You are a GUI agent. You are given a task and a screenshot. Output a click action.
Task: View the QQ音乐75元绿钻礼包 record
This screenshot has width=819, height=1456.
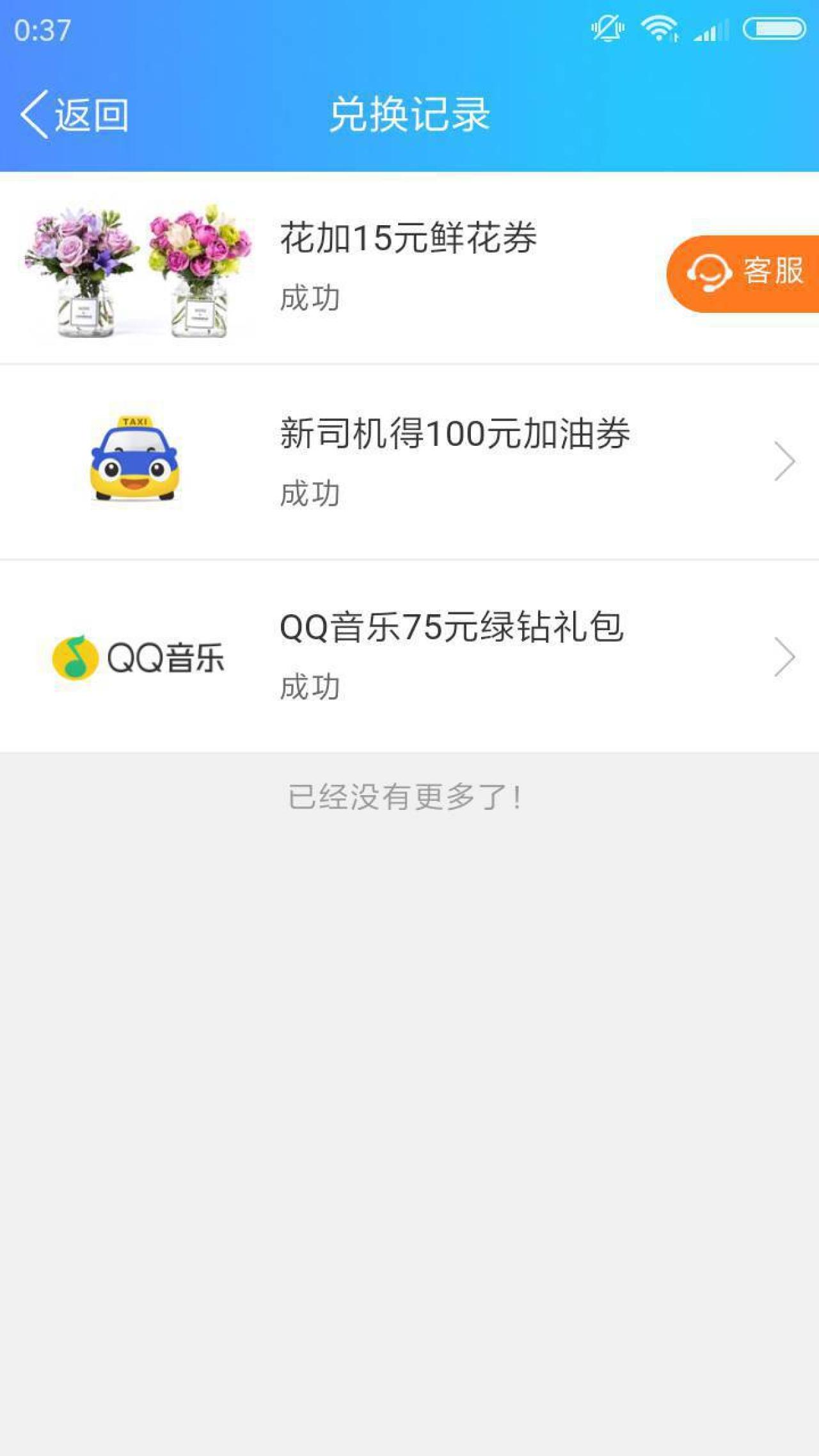tap(452, 655)
